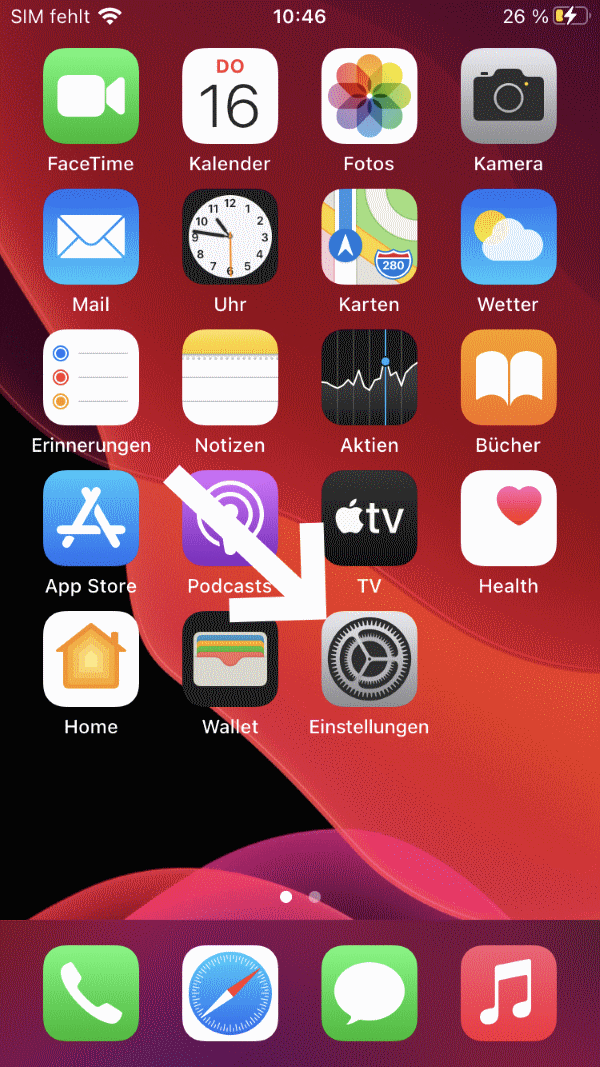Open Karten maps
600x1067 pixels.
pyautogui.click(x=369, y=237)
